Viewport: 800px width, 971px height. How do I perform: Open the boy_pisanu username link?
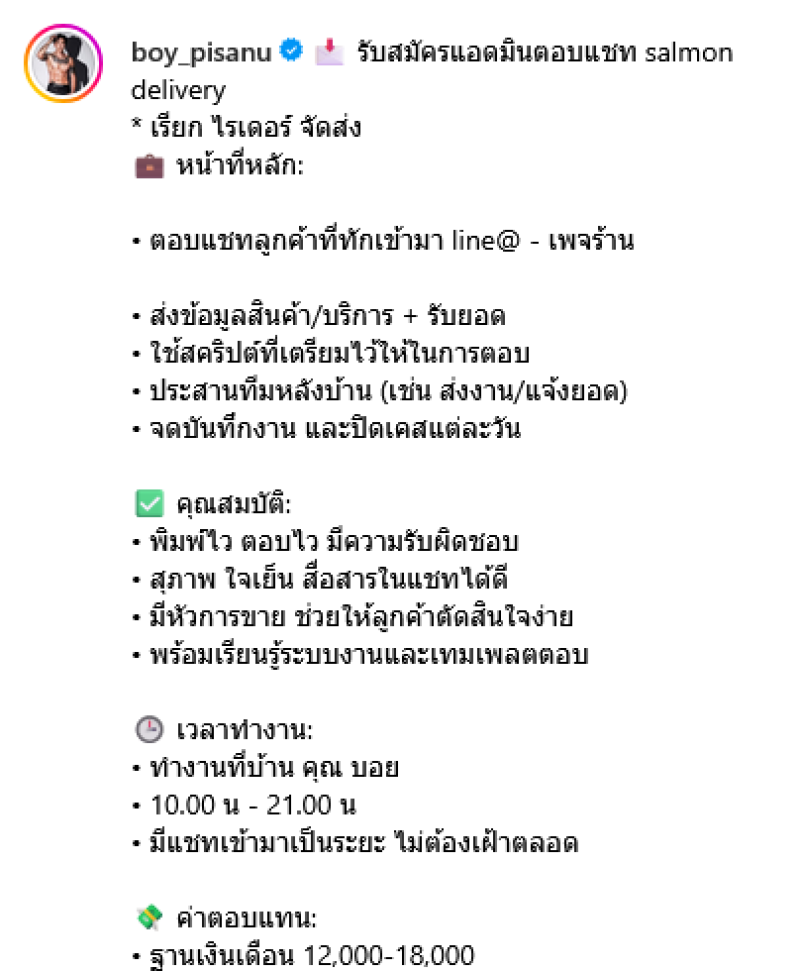(201, 52)
